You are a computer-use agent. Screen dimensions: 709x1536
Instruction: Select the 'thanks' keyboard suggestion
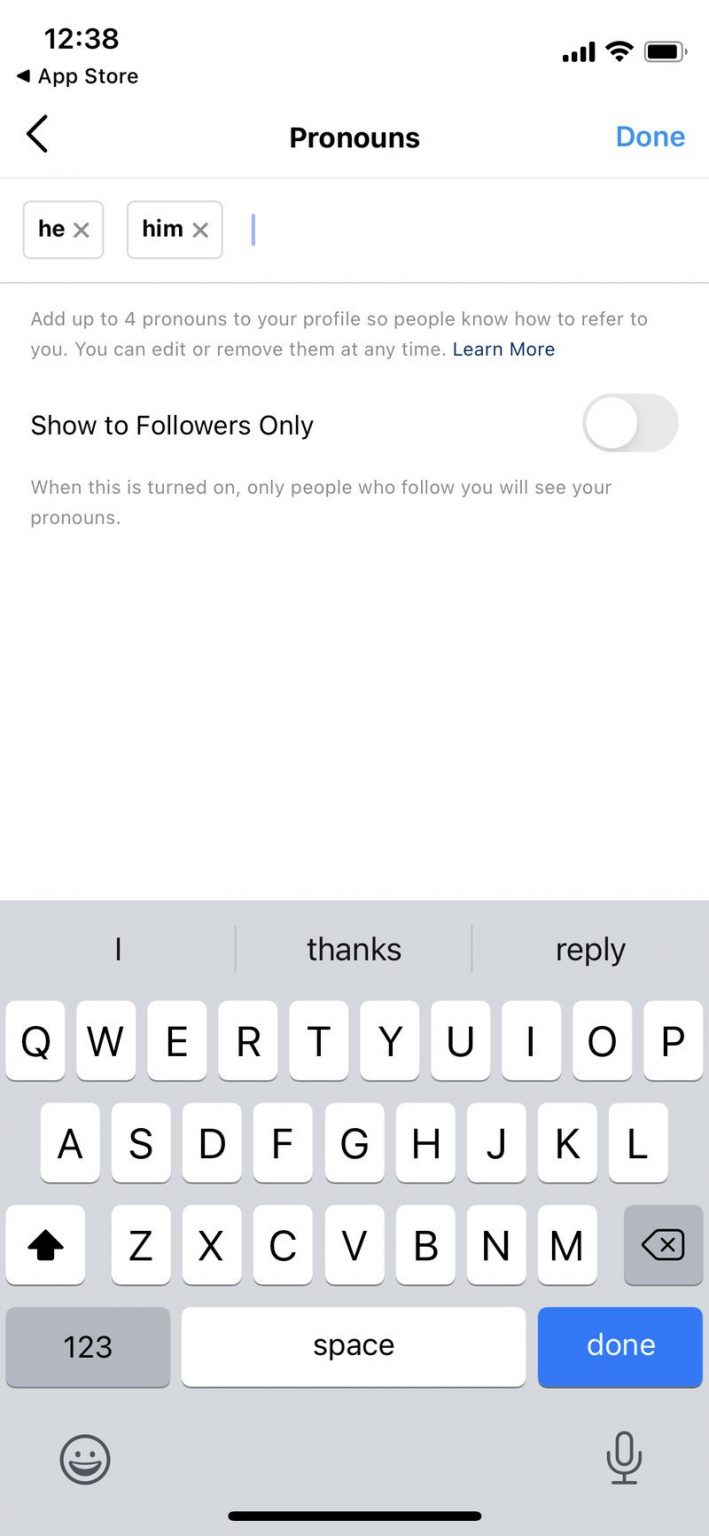354,949
